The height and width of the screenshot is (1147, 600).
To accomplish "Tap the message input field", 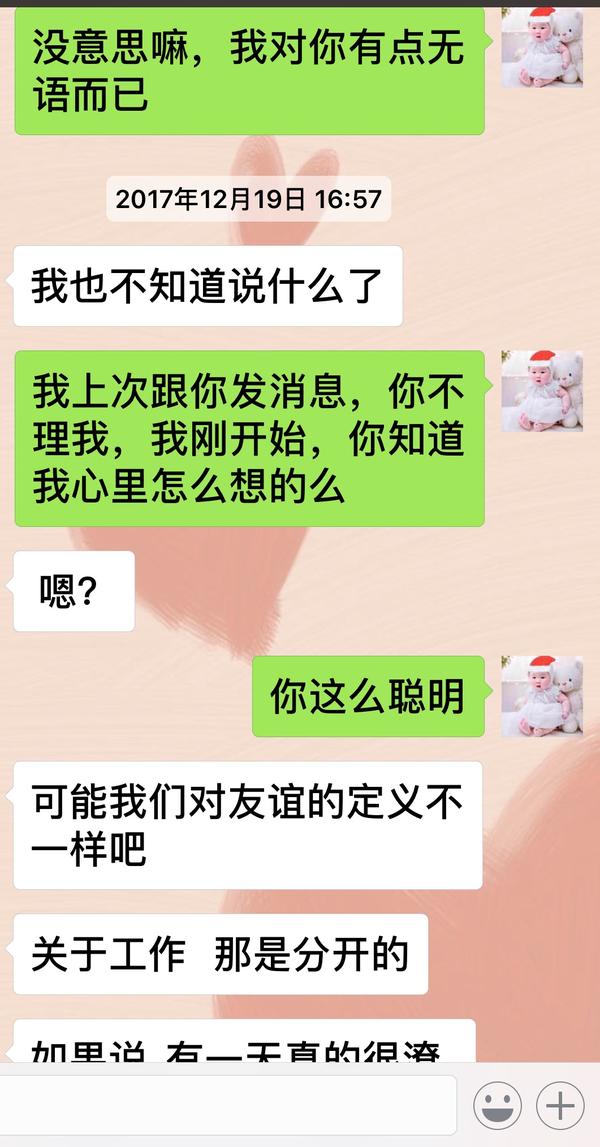I will (228, 1106).
